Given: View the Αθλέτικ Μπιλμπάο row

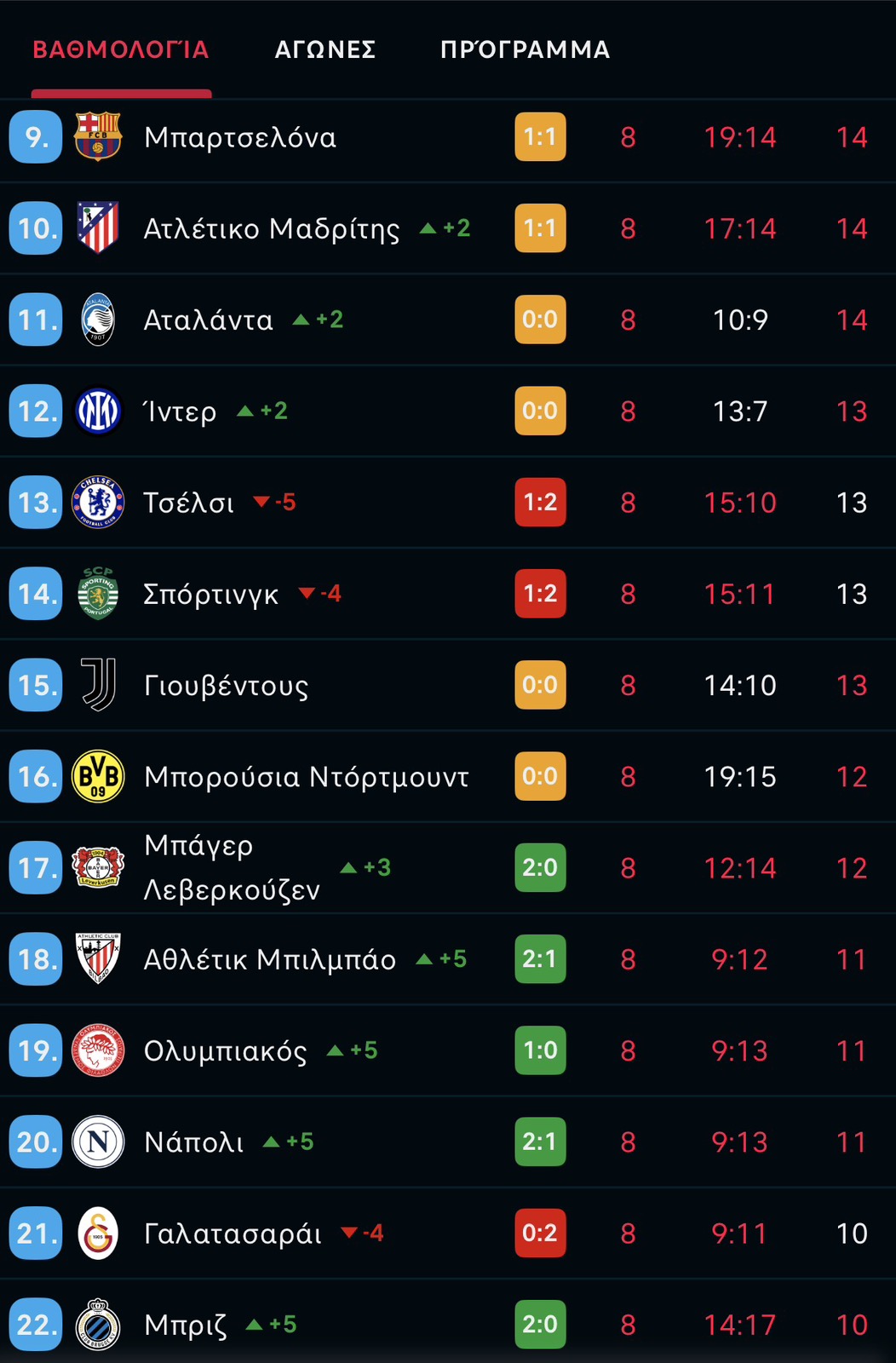Looking at the screenshot, I should [269, 959].
